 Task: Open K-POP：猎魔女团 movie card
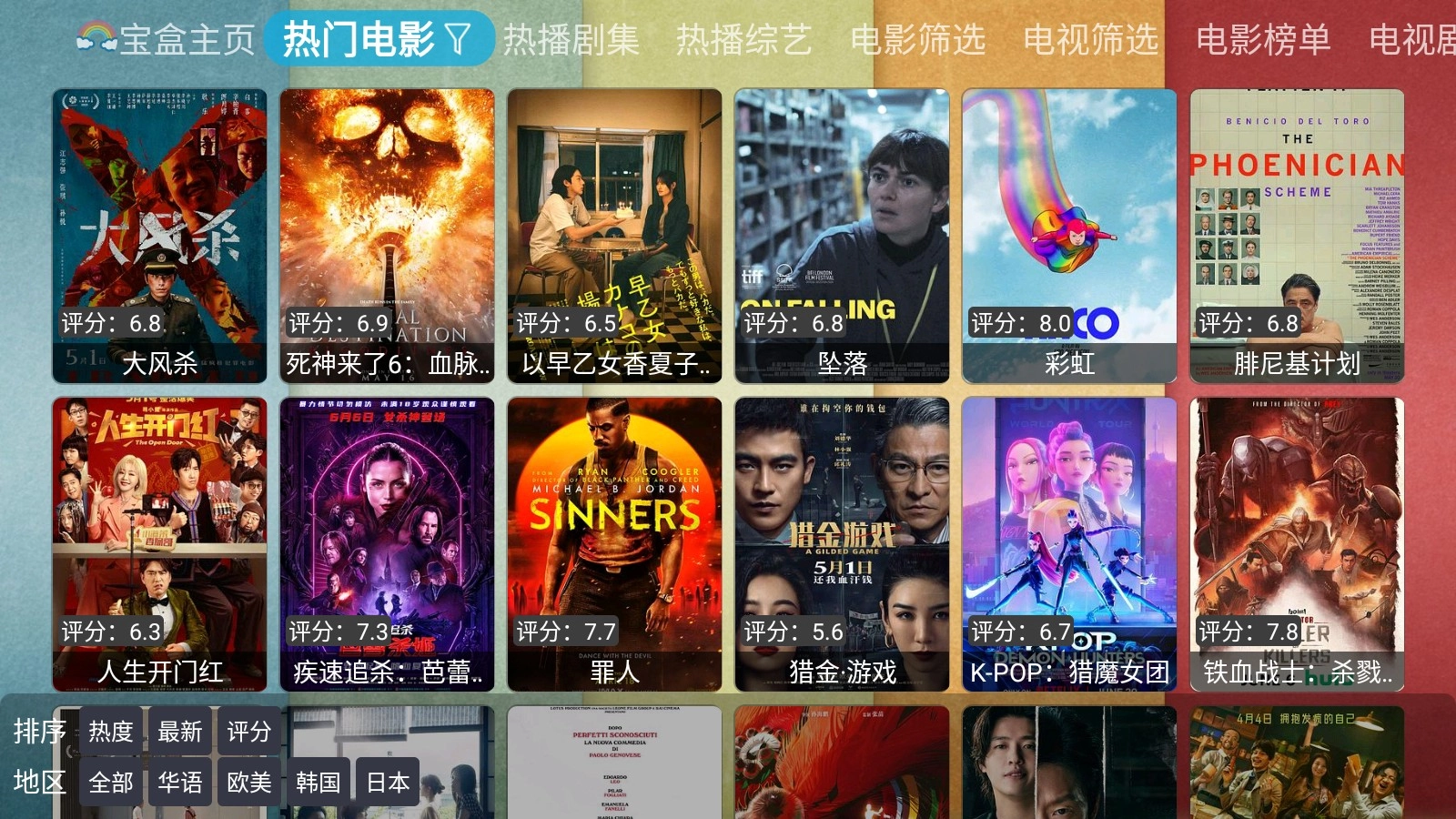click(x=1069, y=543)
